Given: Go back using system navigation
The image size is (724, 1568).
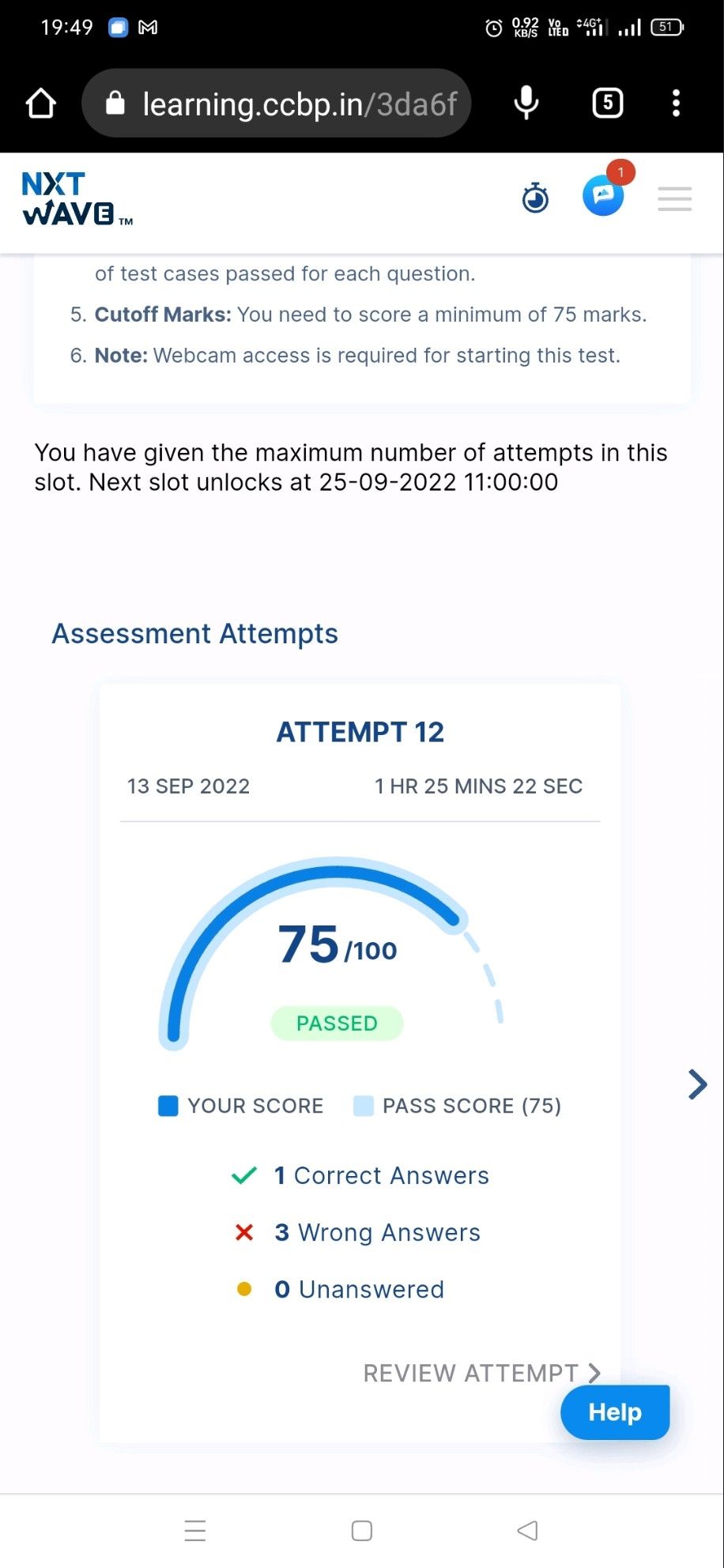Looking at the screenshot, I should point(527,1531).
